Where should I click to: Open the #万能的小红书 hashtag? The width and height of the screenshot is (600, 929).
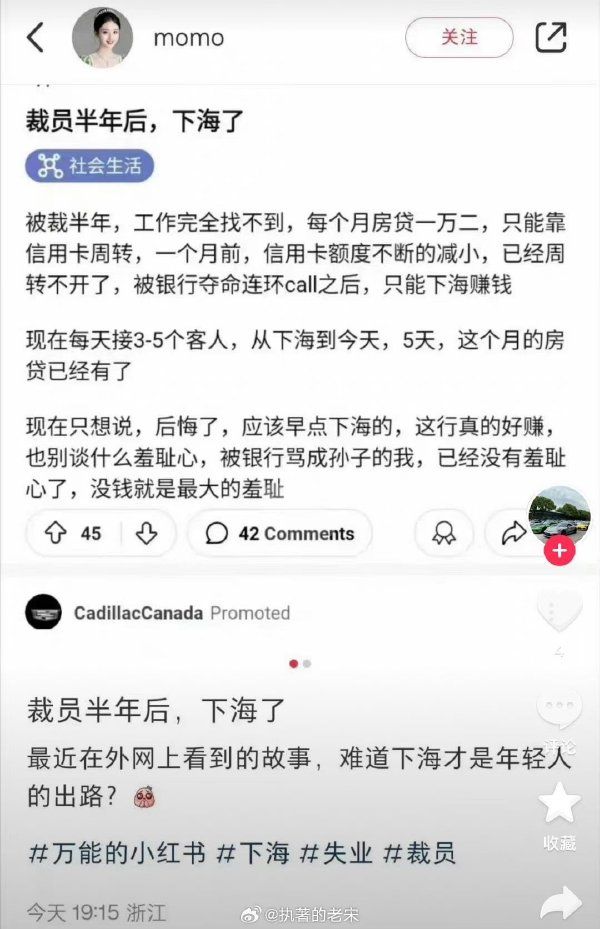coord(117,853)
